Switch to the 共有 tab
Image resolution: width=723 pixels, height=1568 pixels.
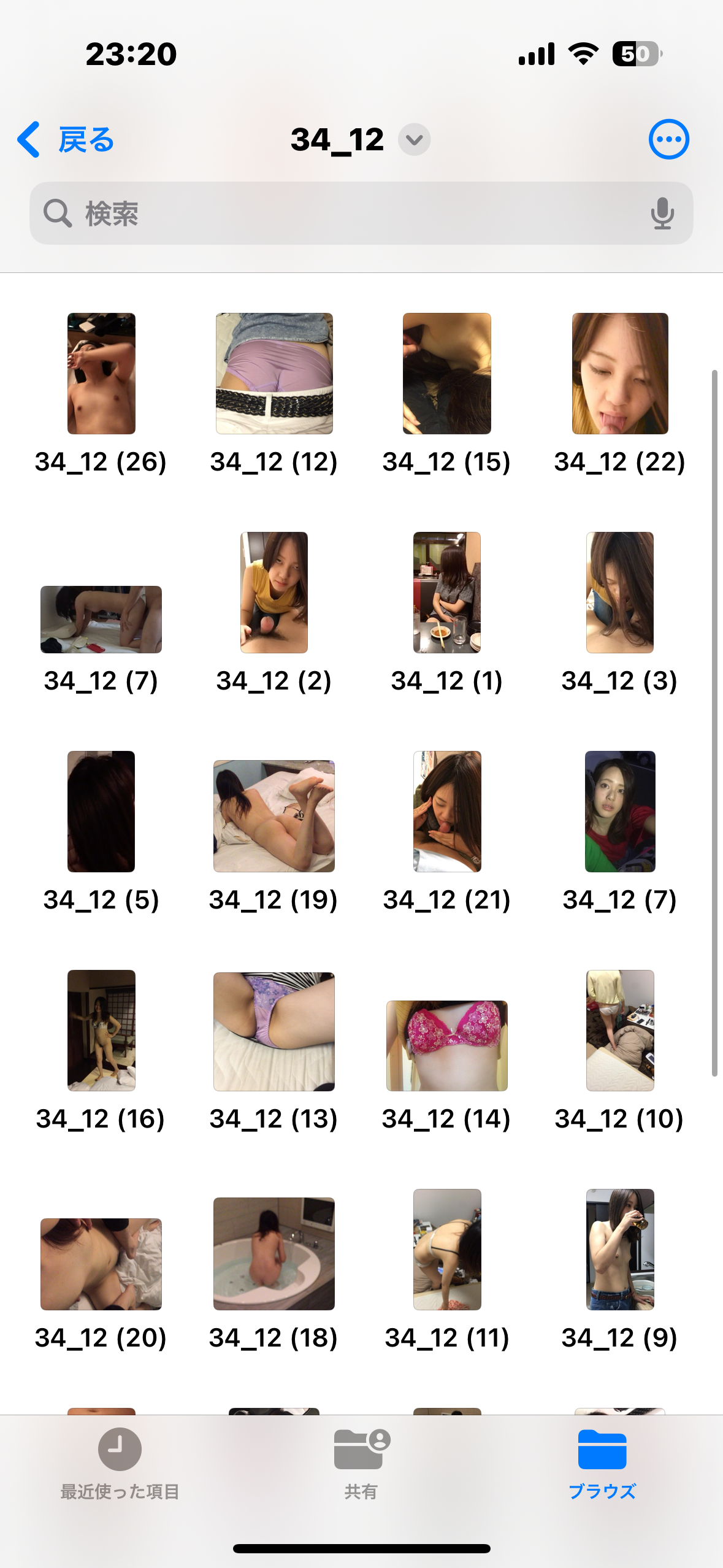tap(361, 1463)
